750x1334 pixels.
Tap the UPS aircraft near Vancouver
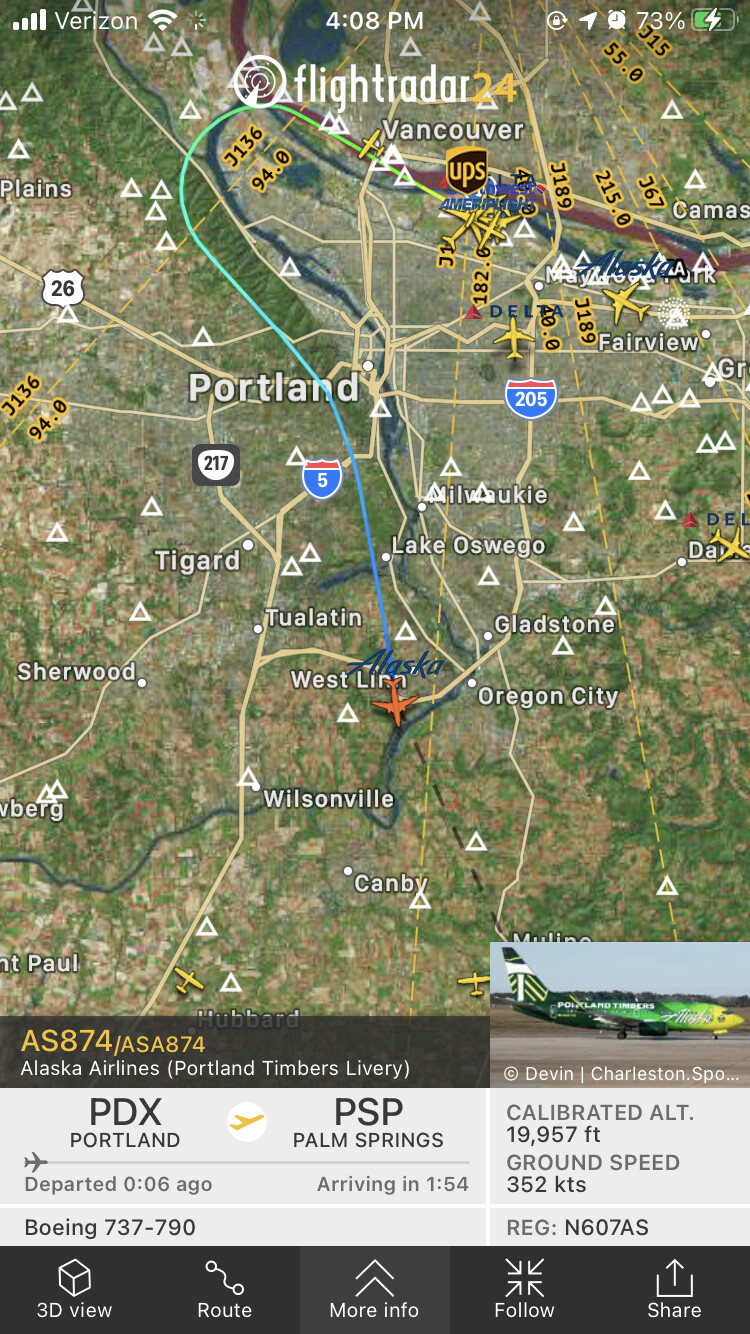pyautogui.click(x=466, y=170)
